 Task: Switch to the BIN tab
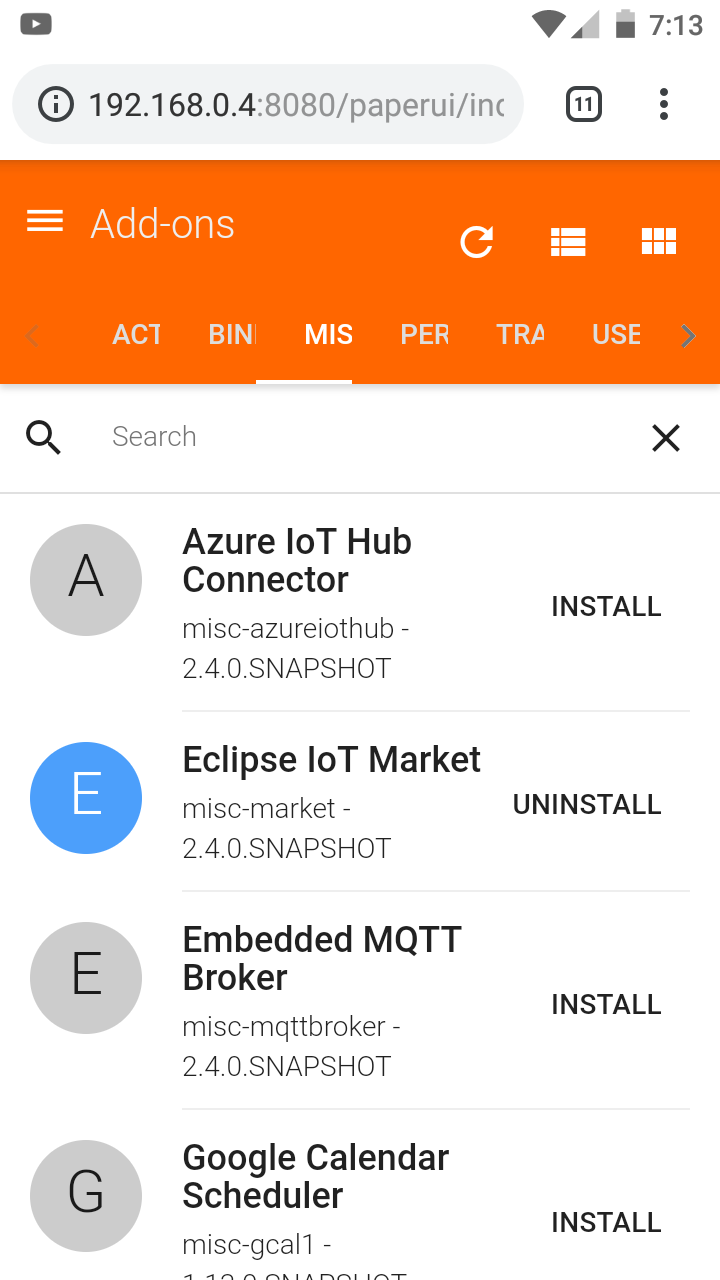pyautogui.click(x=232, y=334)
